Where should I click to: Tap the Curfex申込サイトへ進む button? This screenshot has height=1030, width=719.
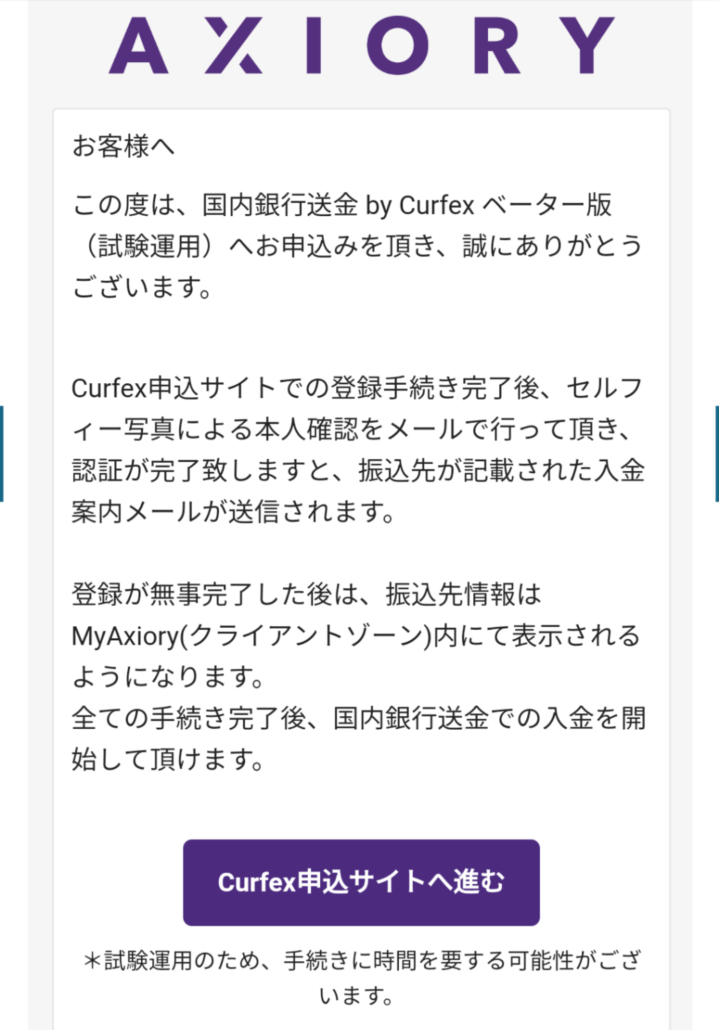click(361, 882)
